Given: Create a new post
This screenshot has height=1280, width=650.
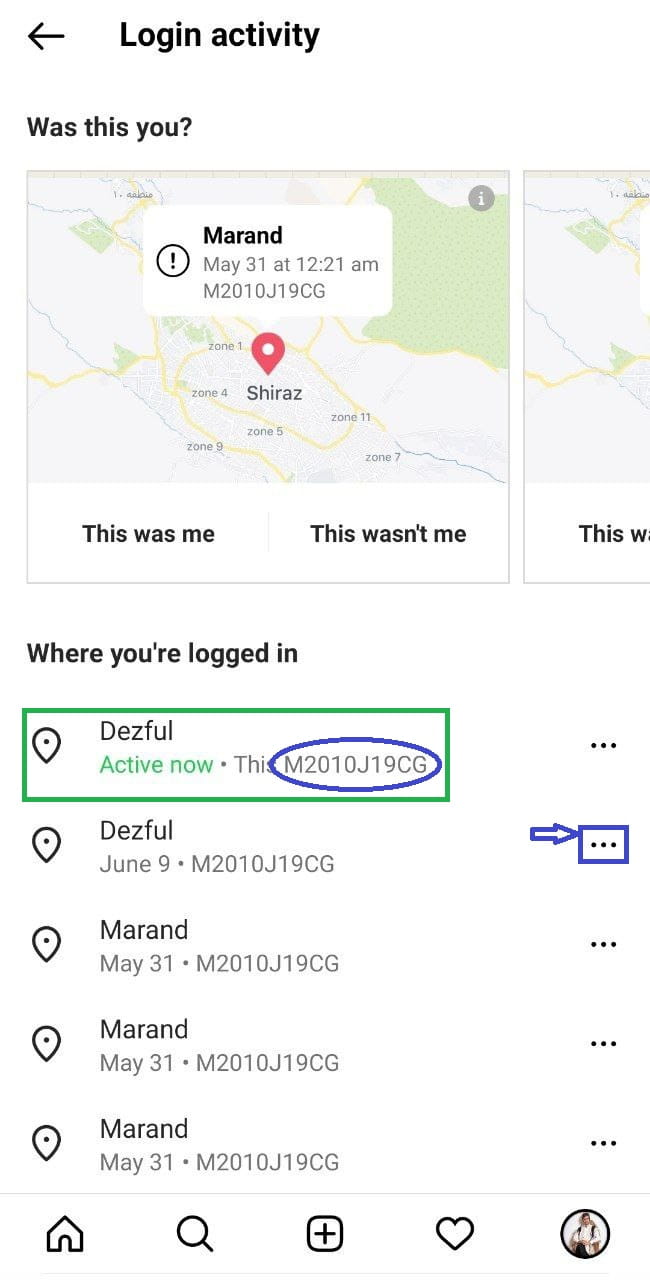Looking at the screenshot, I should [325, 1234].
